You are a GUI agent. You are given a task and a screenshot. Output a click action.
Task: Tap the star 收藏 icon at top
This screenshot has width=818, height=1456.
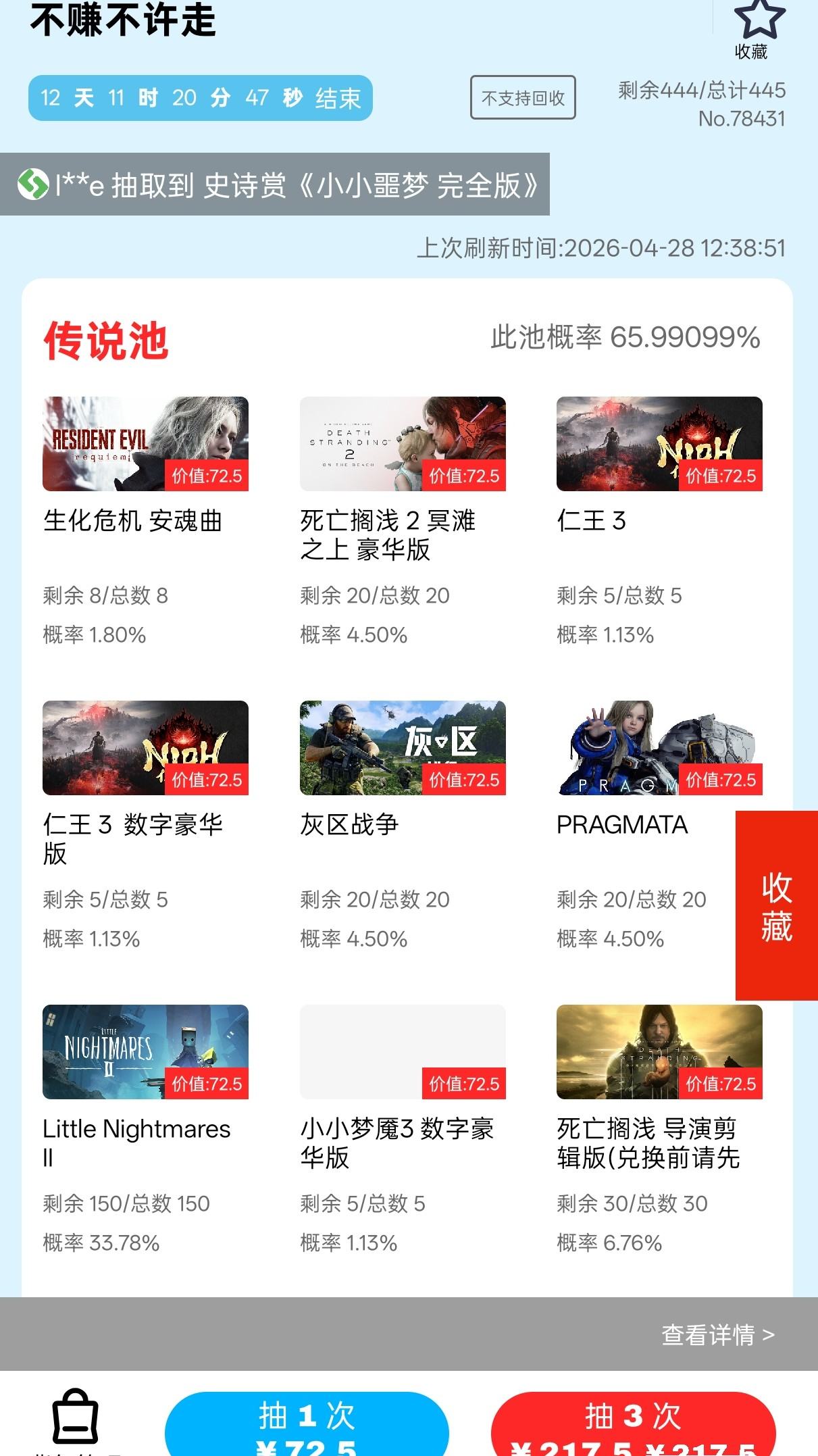759,26
